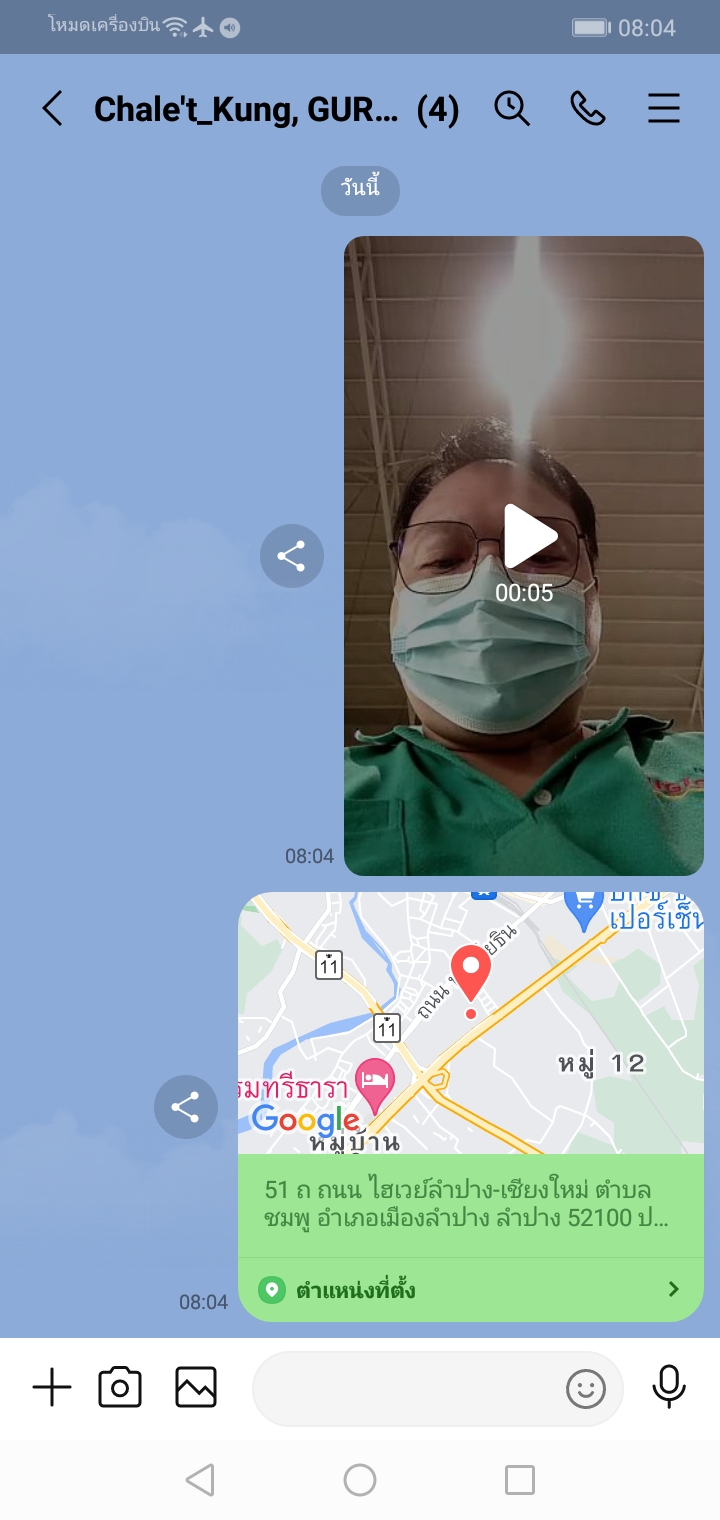Search messages in this chat
The width and height of the screenshot is (720, 1520).
512,108
